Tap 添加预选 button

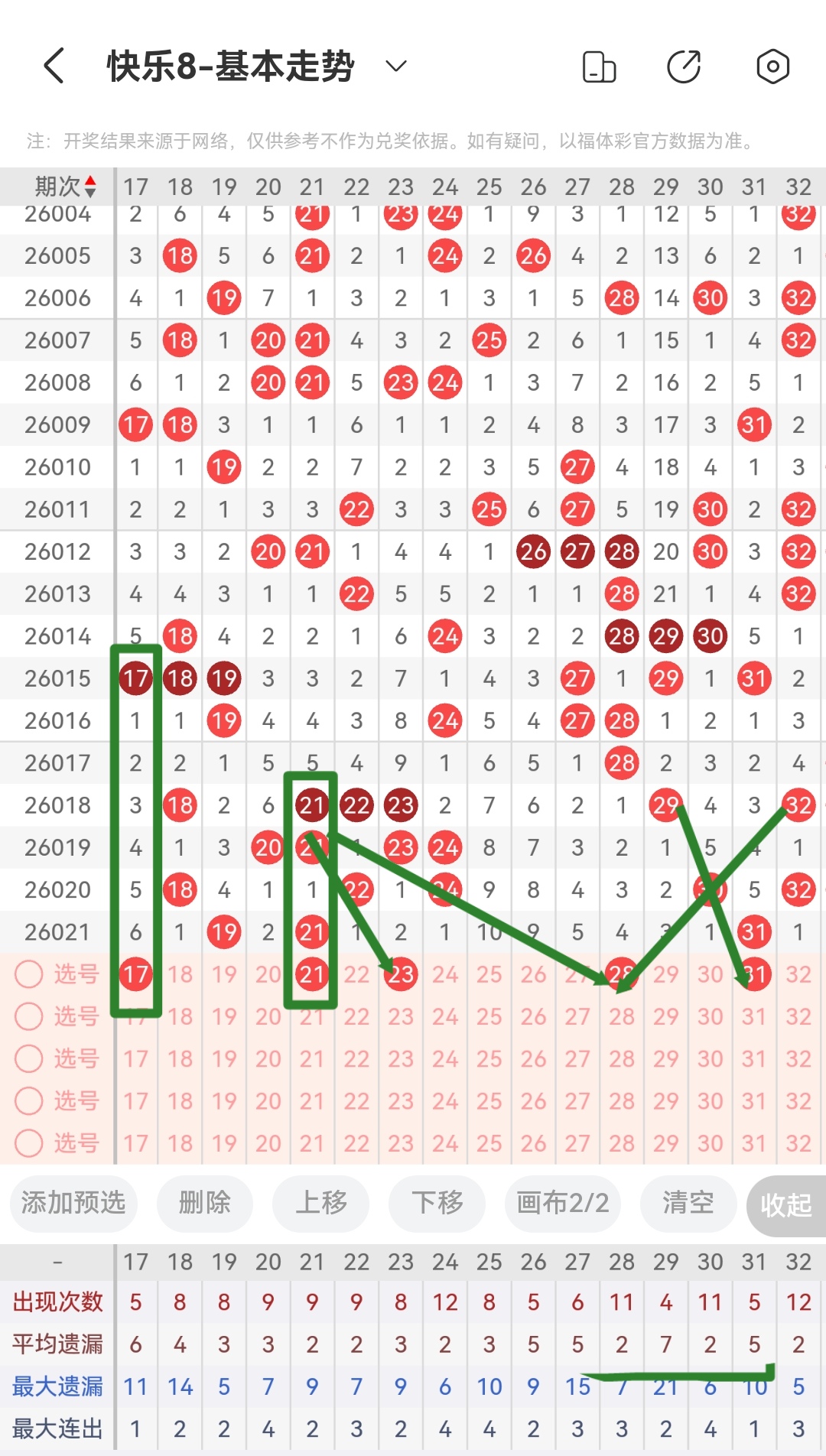73,1204
